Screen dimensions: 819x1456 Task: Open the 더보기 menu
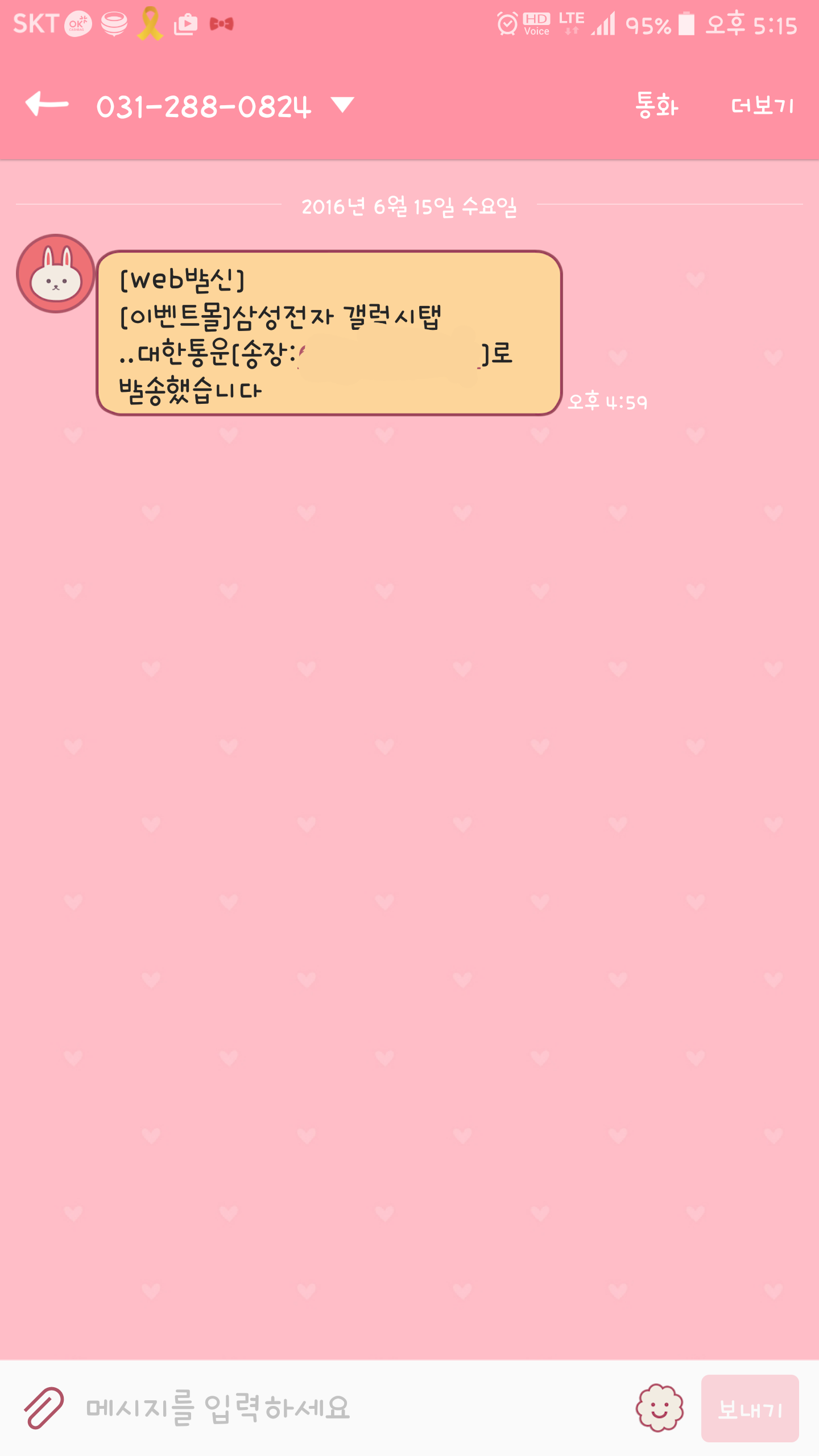pos(762,105)
